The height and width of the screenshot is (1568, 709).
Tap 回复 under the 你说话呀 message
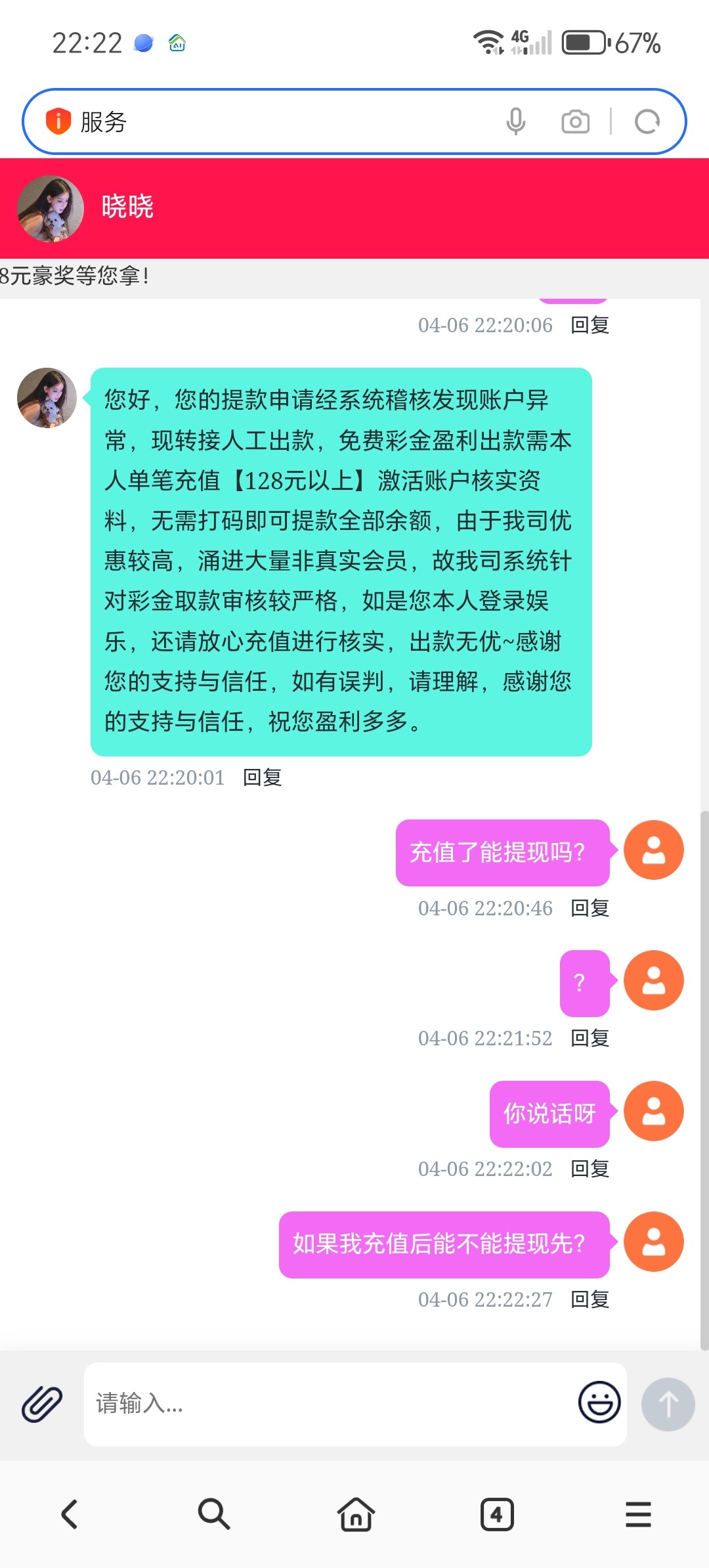[590, 1169]
